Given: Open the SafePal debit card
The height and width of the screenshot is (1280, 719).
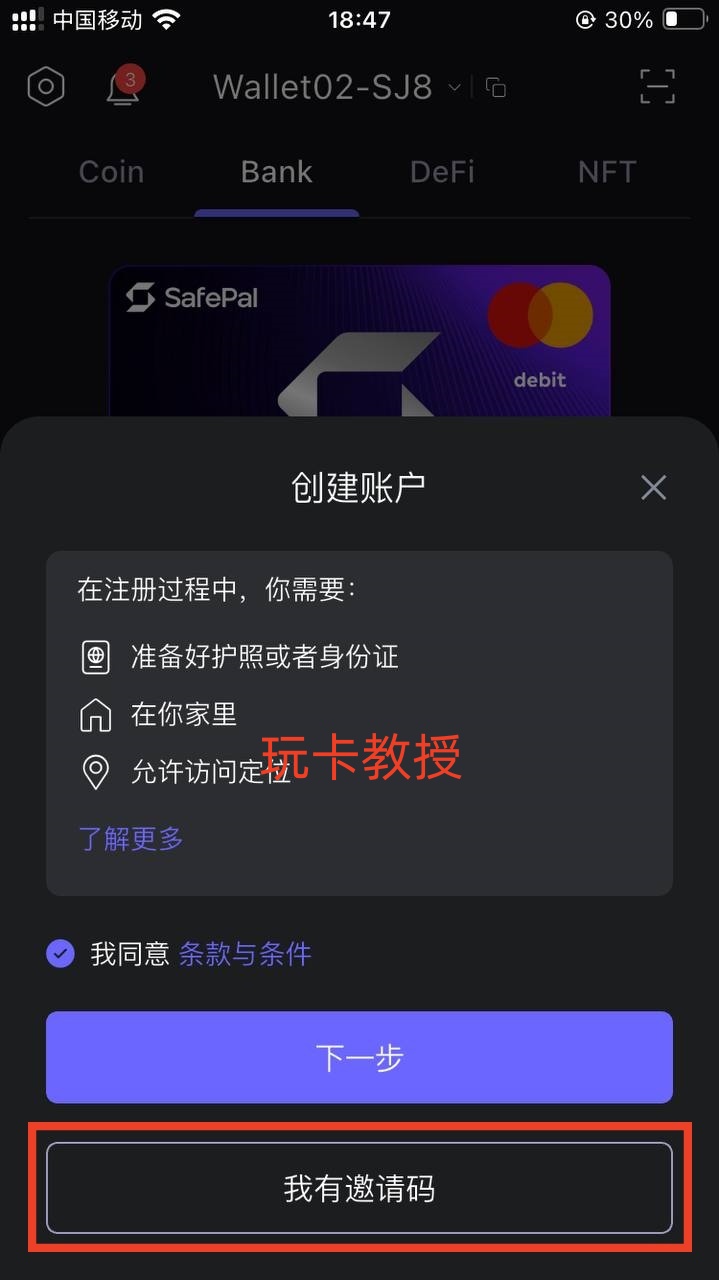Looking at the screenshot, I should click(359, 340).
